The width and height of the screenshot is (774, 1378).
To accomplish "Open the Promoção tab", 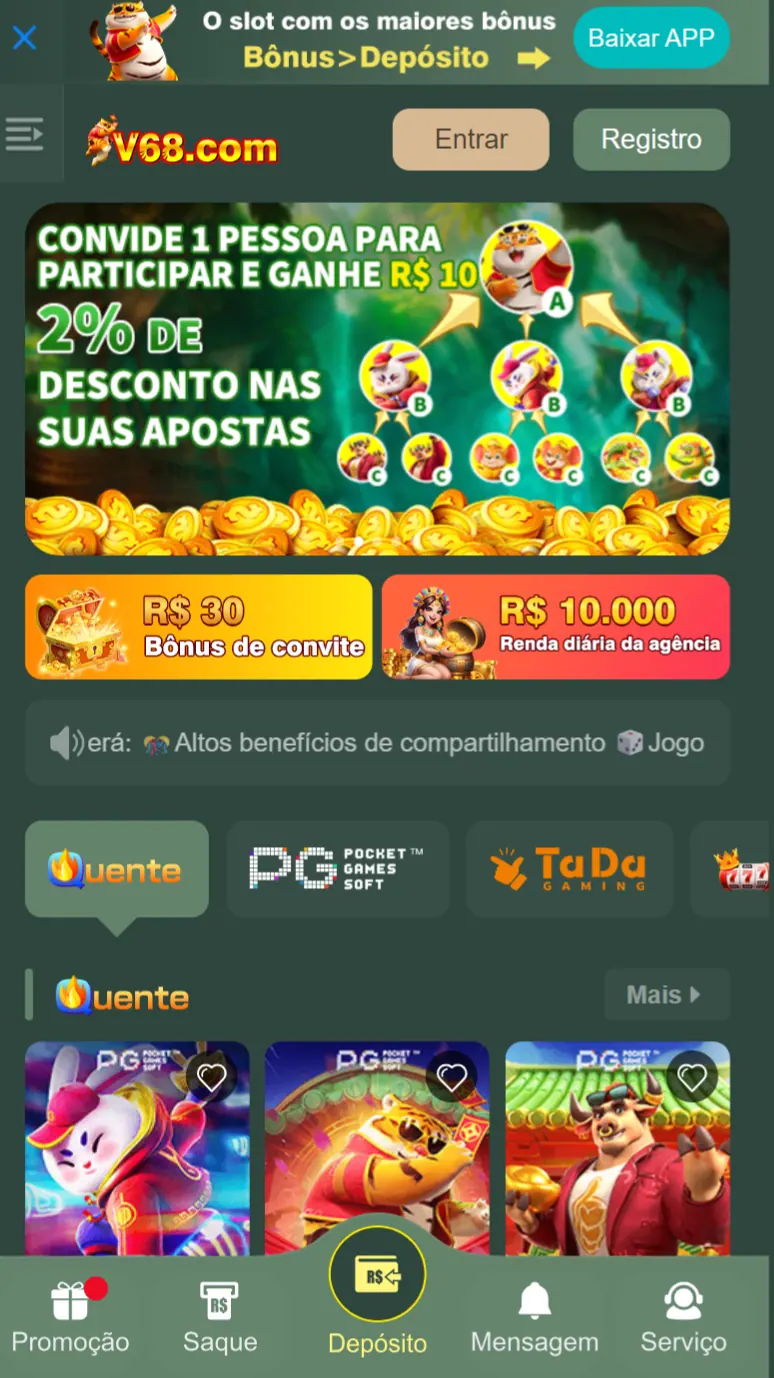I will click(70, 1318).
